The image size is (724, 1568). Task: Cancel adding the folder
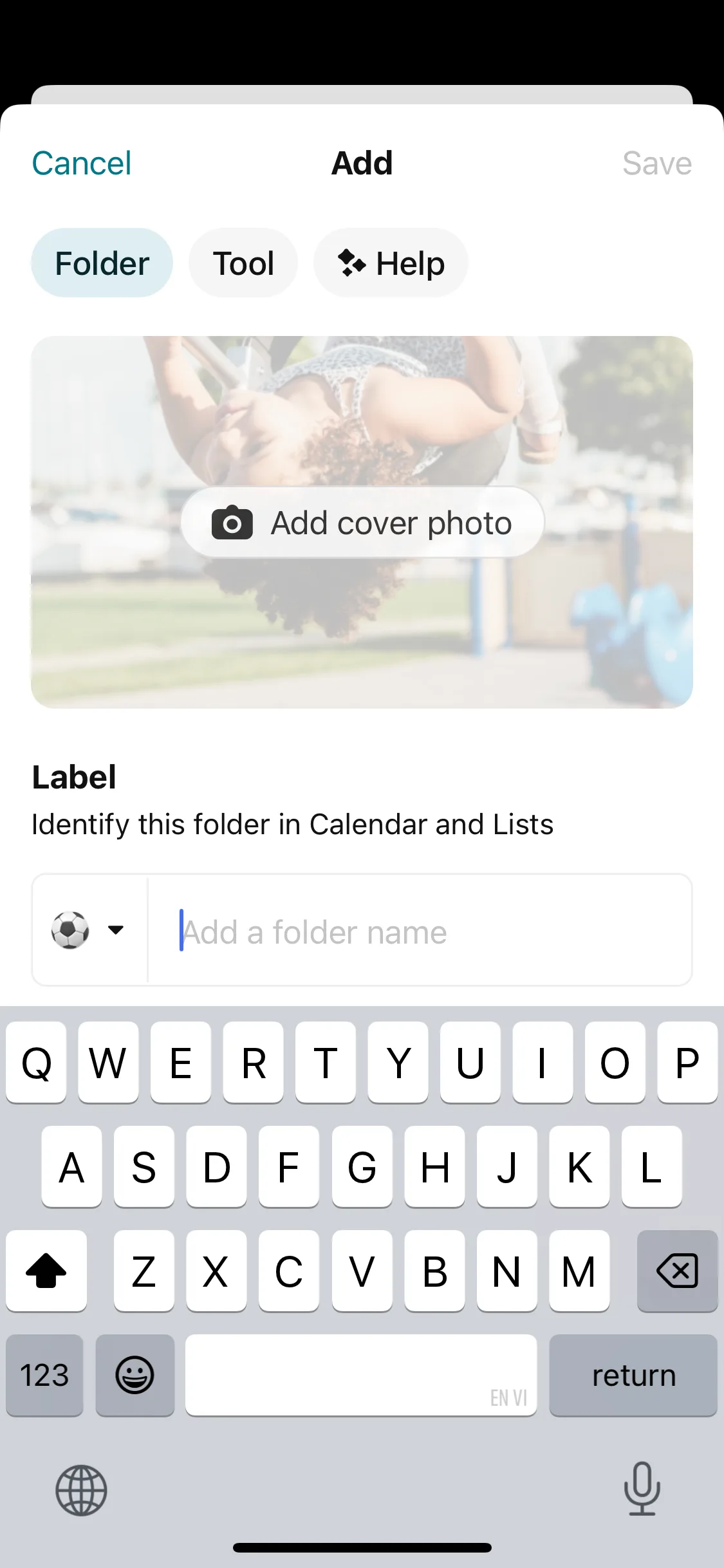pyautogui.click(x=82, y=163)
